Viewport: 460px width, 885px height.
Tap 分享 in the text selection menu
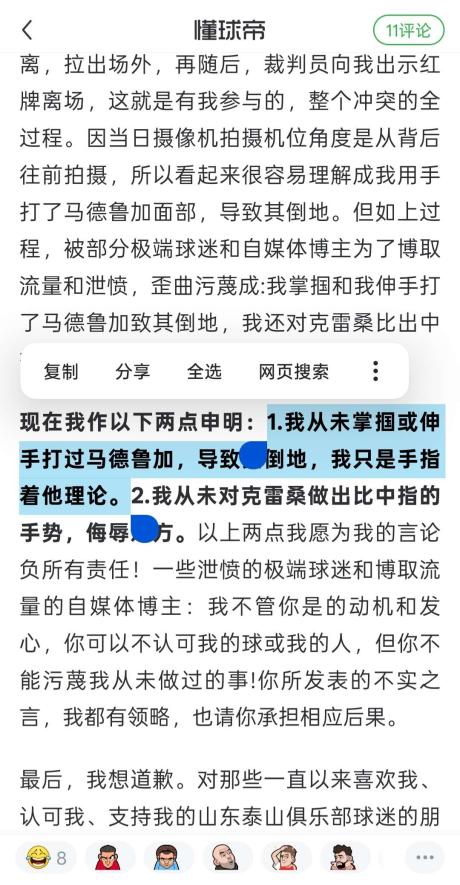[x=133, y=371]
